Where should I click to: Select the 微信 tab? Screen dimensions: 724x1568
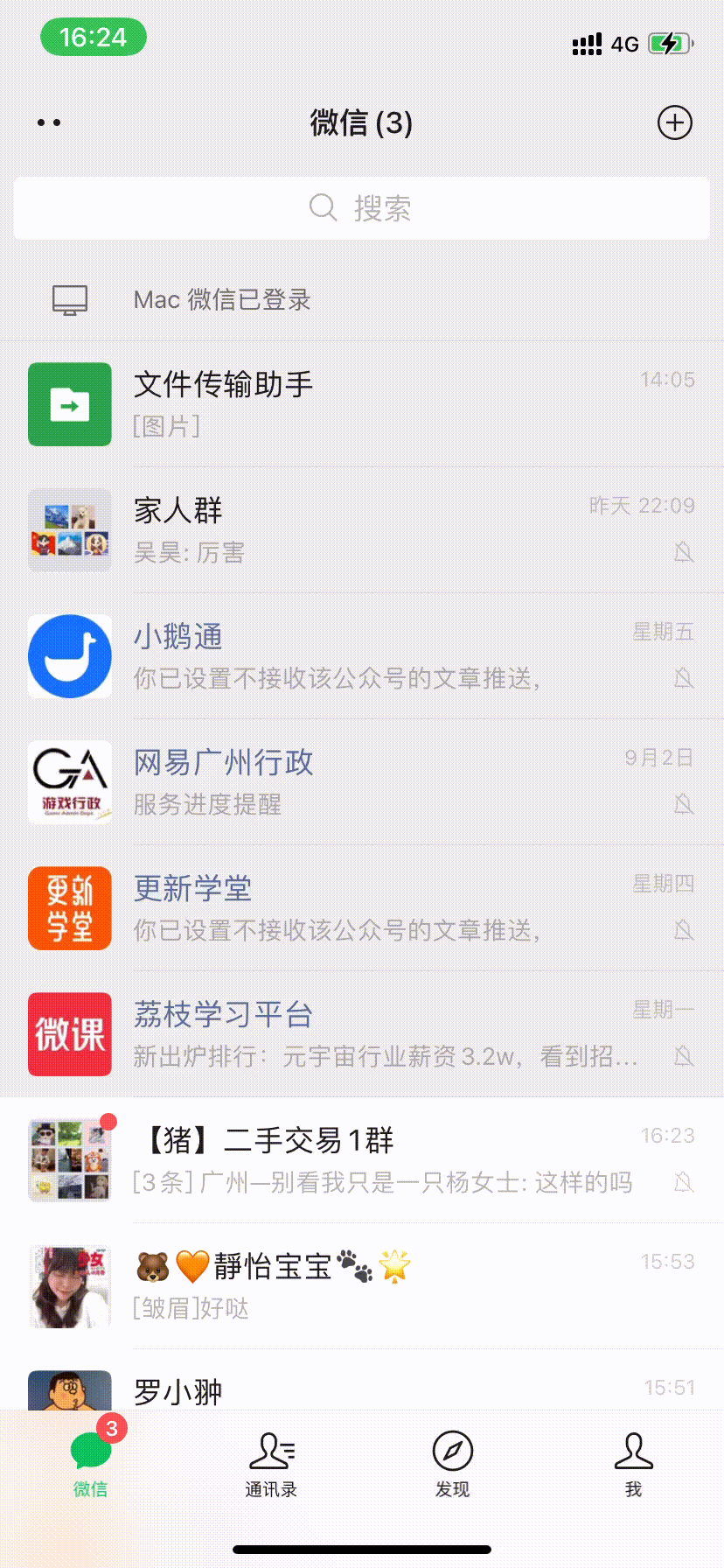pyautogui.click(x=90, y=1465)
